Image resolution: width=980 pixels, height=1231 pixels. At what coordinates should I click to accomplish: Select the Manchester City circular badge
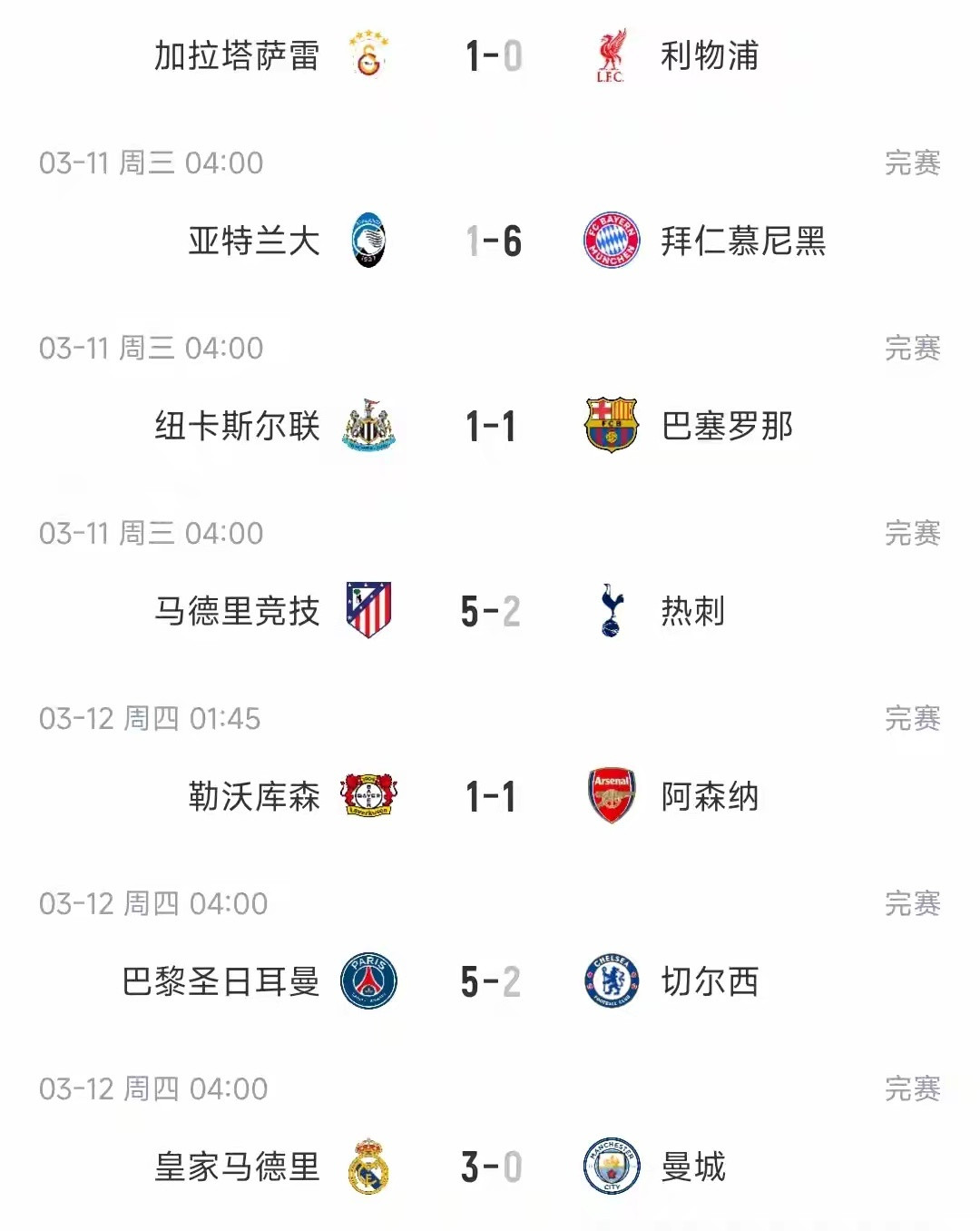pyautogui.click(x=612, y=1168)
